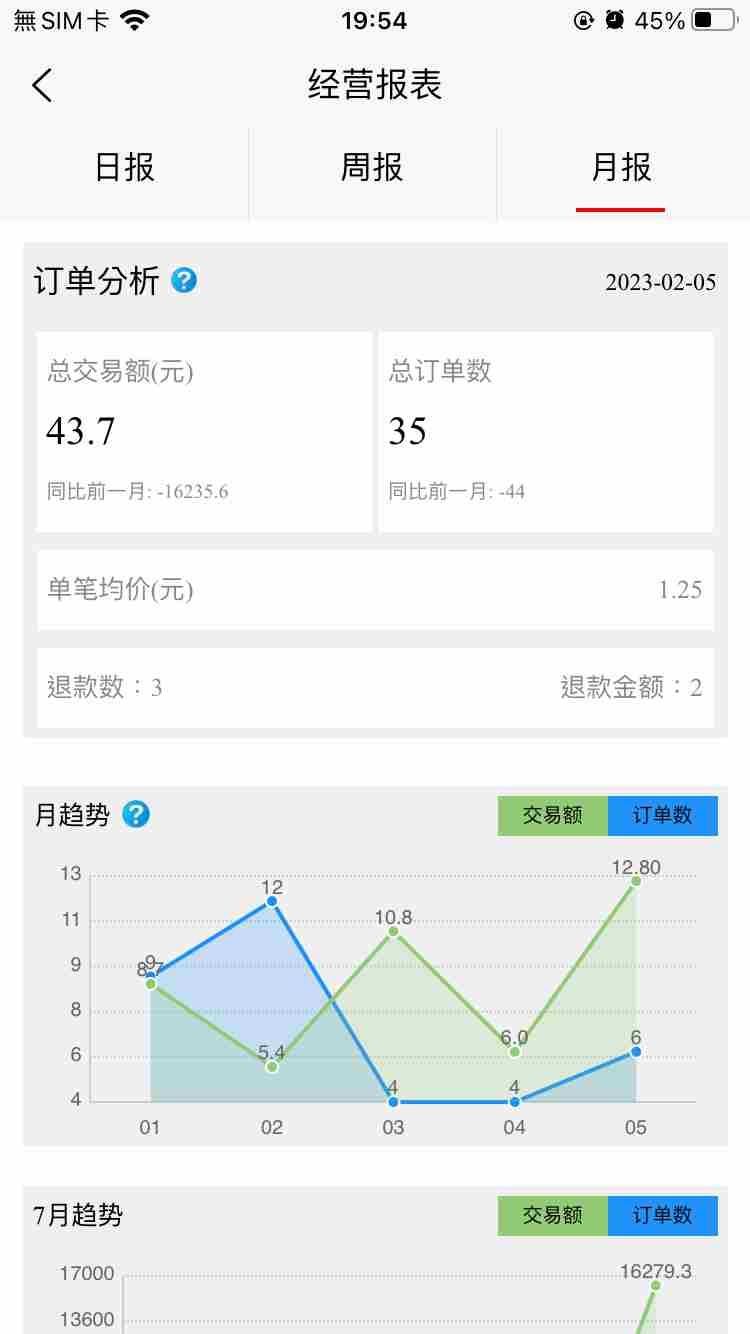Select the 月报 tab

(621, 168)
